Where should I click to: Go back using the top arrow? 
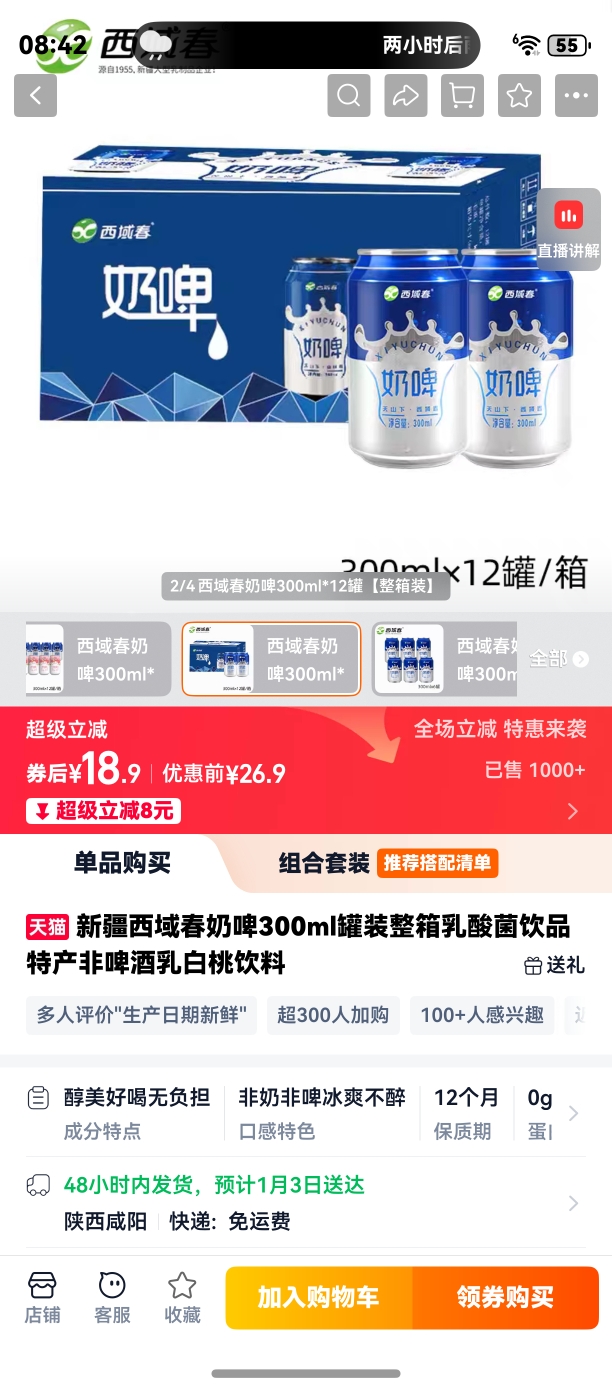click(35, 96)
